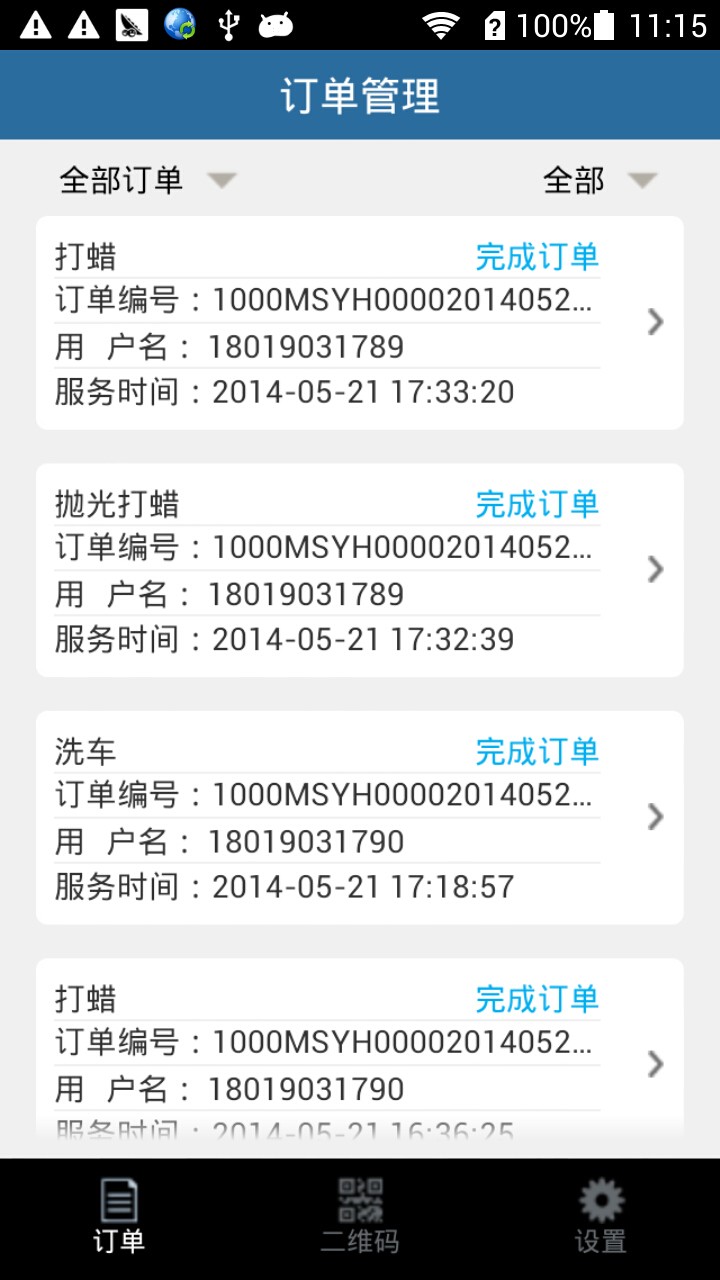Switch to the 二维码 tab
The width and height of the screenshot is (720, 1280).
point(360,1216)
